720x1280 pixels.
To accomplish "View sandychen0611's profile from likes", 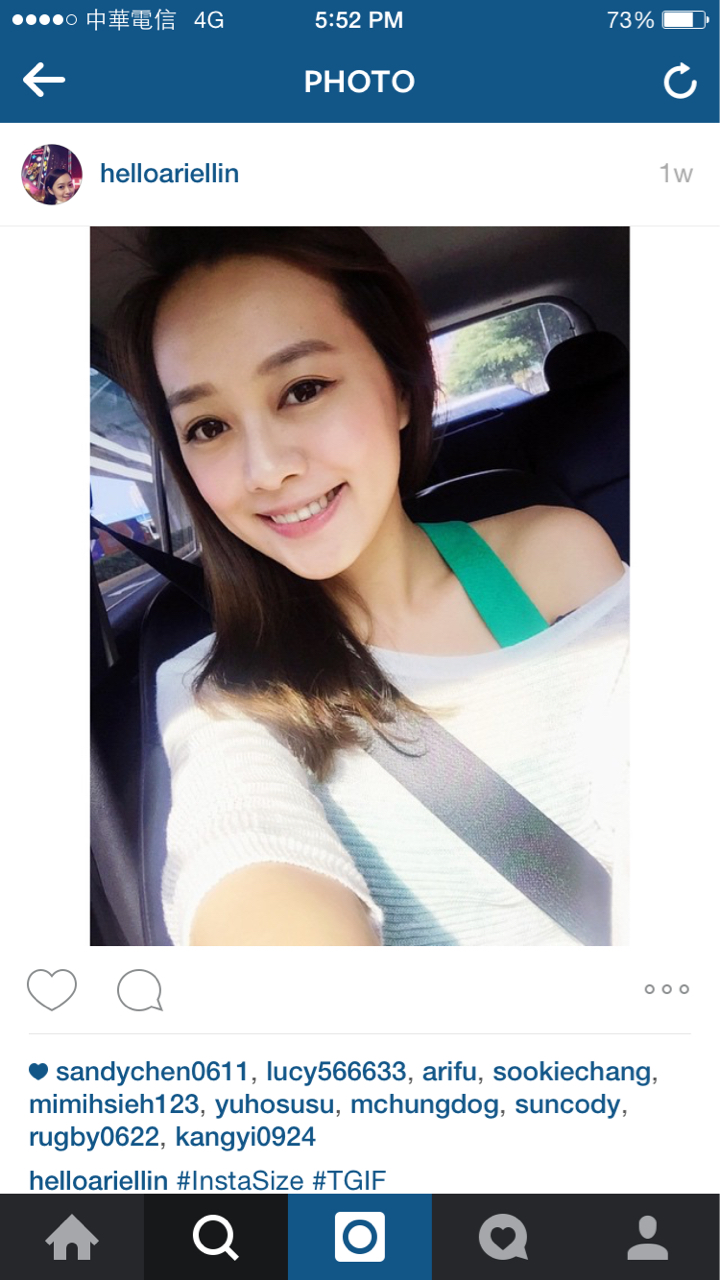I will (151, 1073).
